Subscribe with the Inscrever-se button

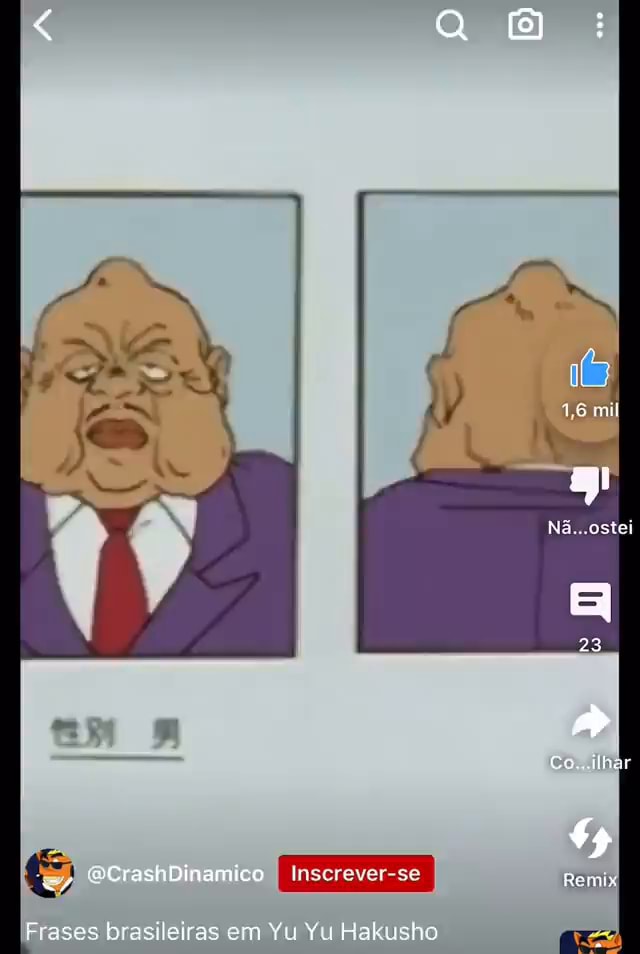pos(356,873)
